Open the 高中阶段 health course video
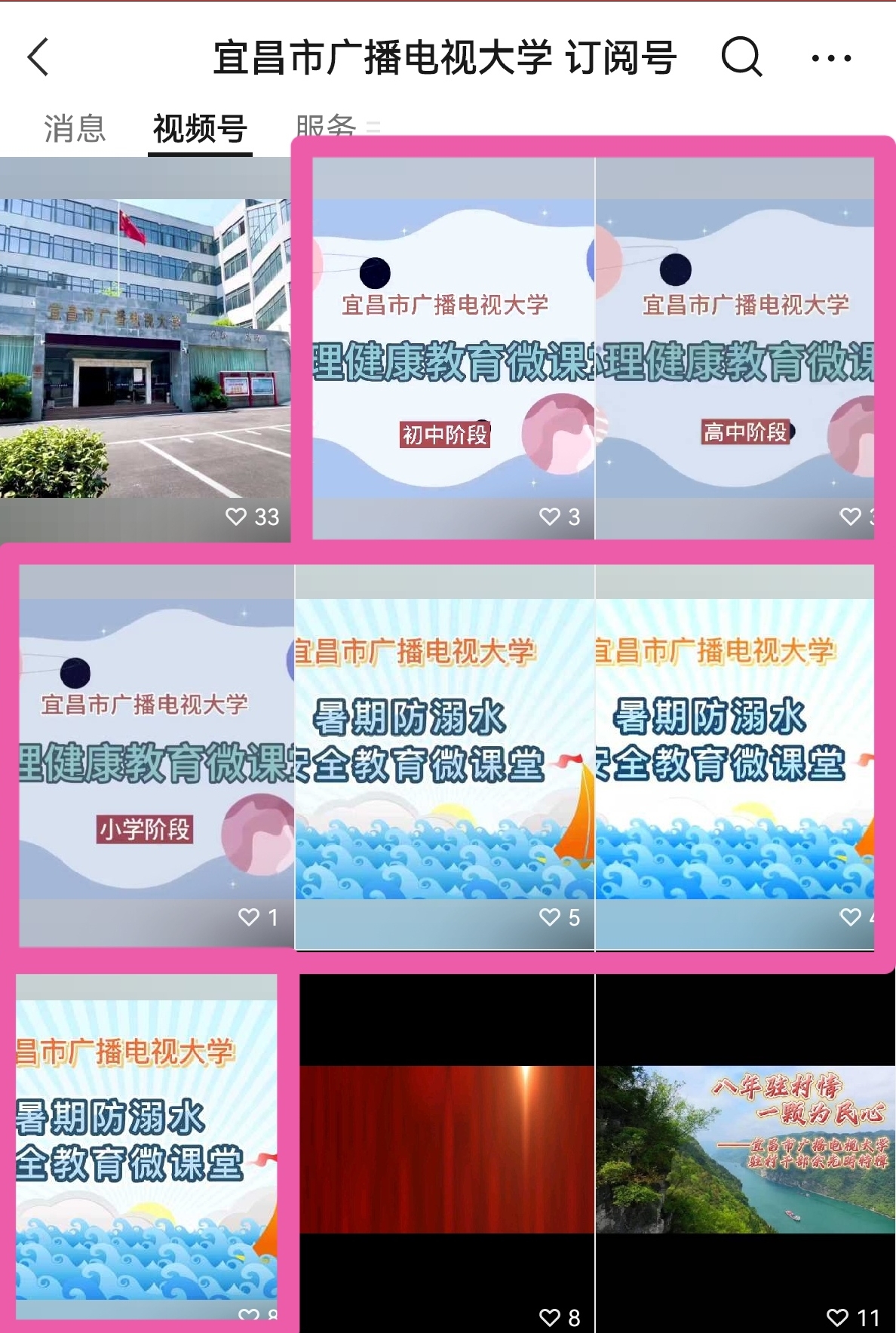The height and width of the screenshot is (1333, 896). pos(735,349)
